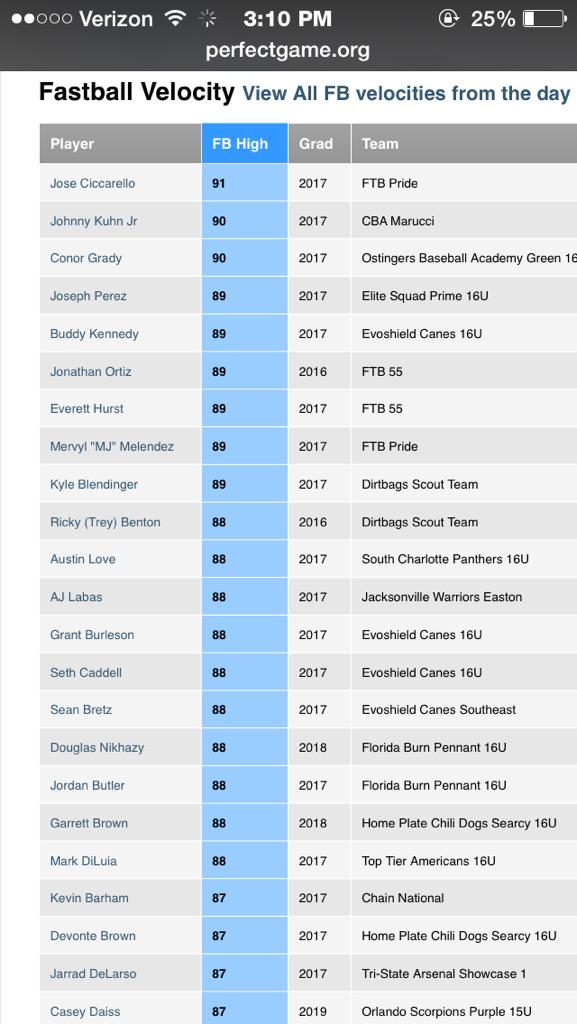Image resolution: width=577 pixels, height=1024 pixels.
Task: Select player Joseph Perez
Action: [89, 296]
